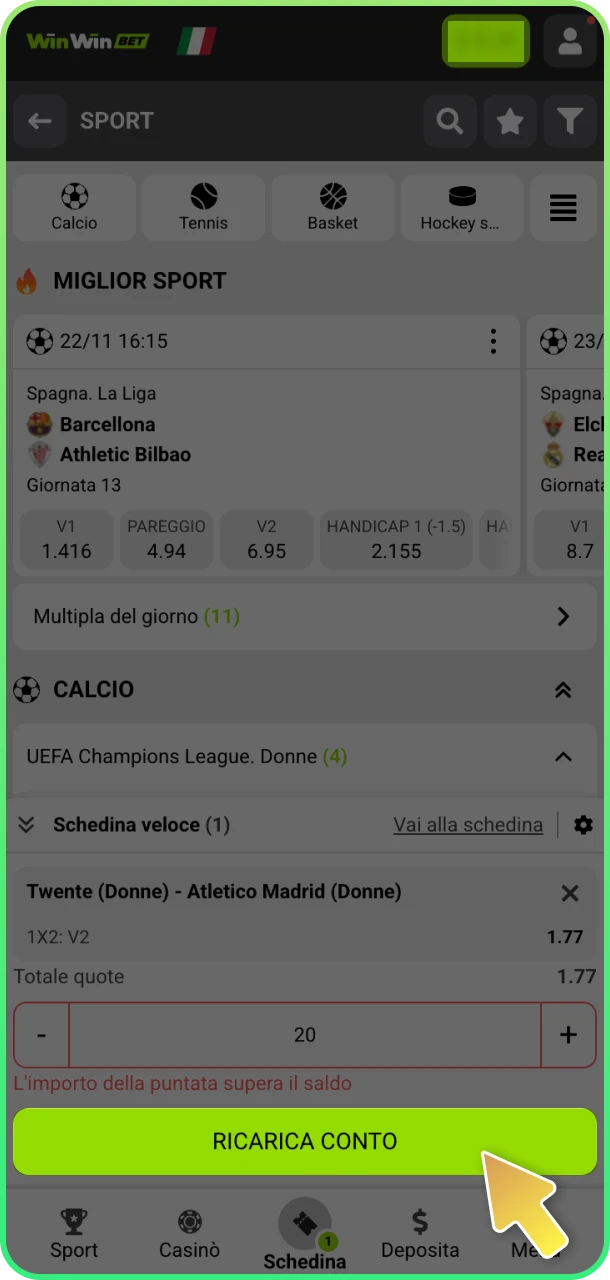Remove Twente - Atletico Madrid from the slip
The height and width of the screenshot is (1280, 610).
570,893
